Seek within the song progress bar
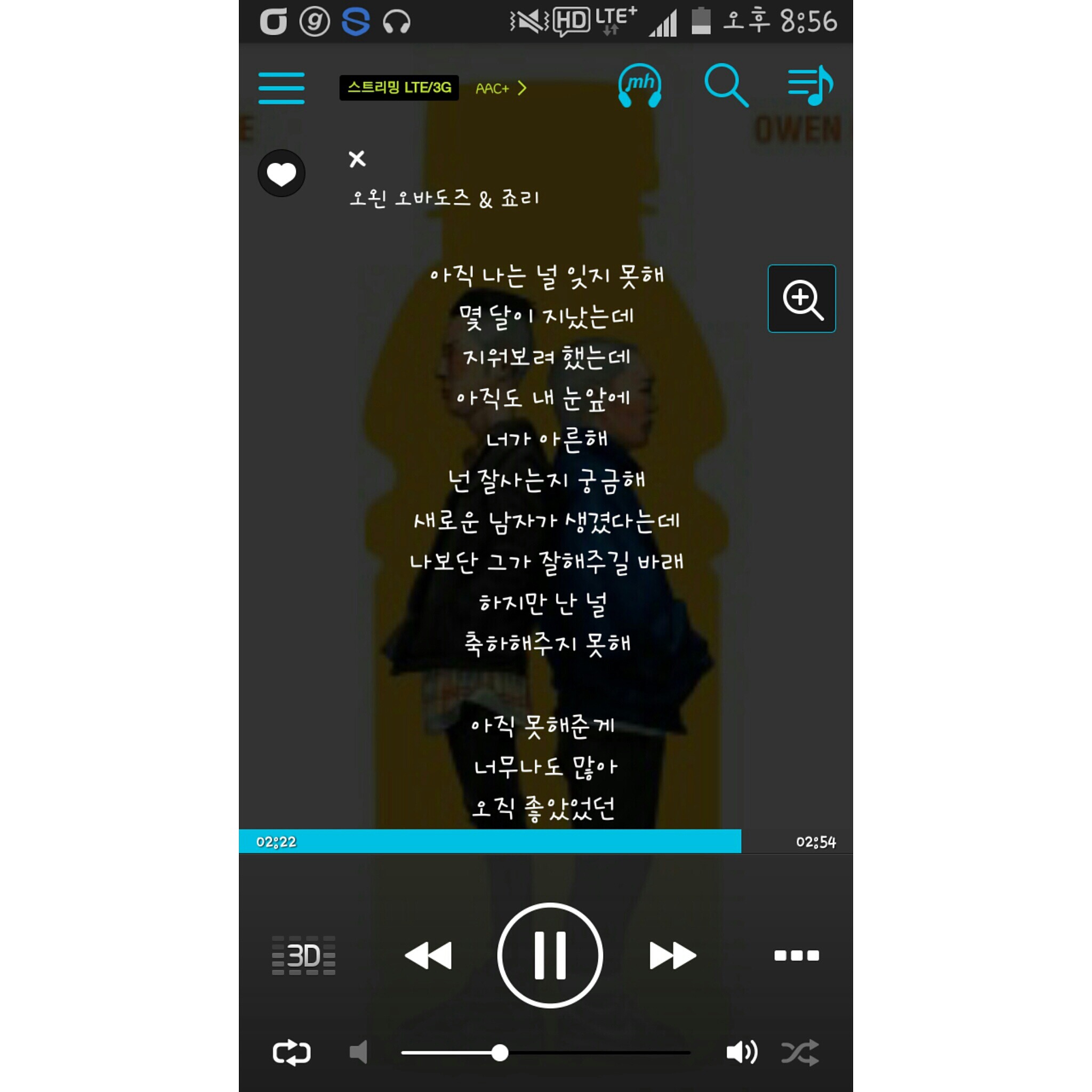The image size is (1092, 1092). (x=489, y=841)
